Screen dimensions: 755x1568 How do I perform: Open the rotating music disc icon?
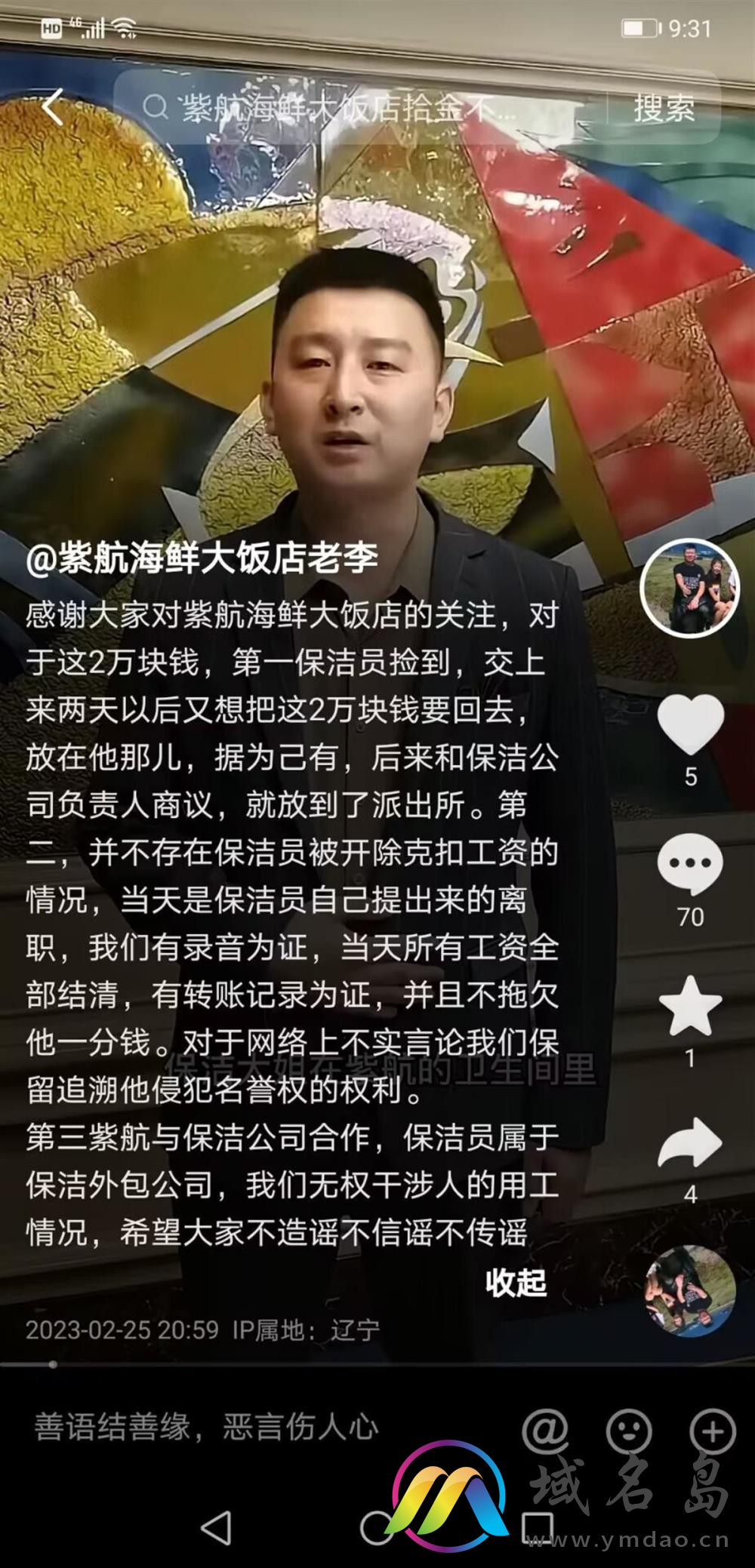[690, 1290]
